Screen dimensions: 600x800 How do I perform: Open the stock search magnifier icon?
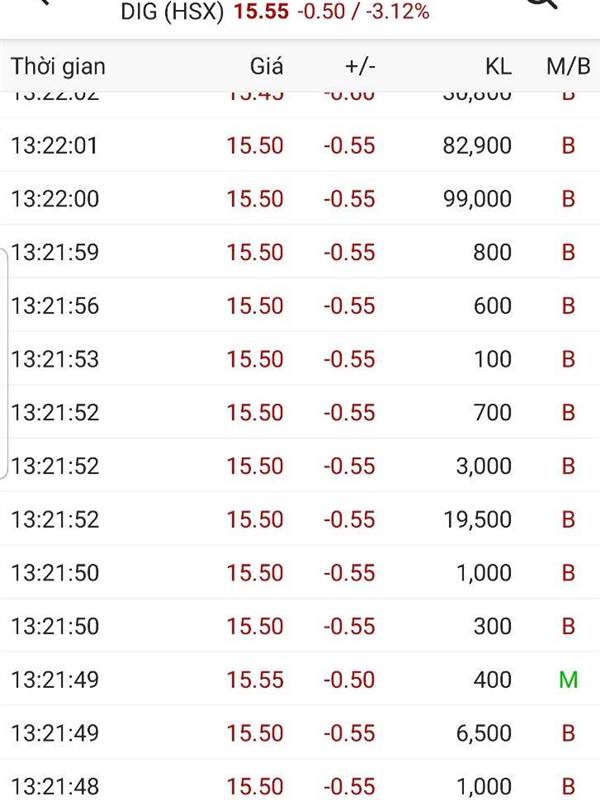tap(541, 4)
